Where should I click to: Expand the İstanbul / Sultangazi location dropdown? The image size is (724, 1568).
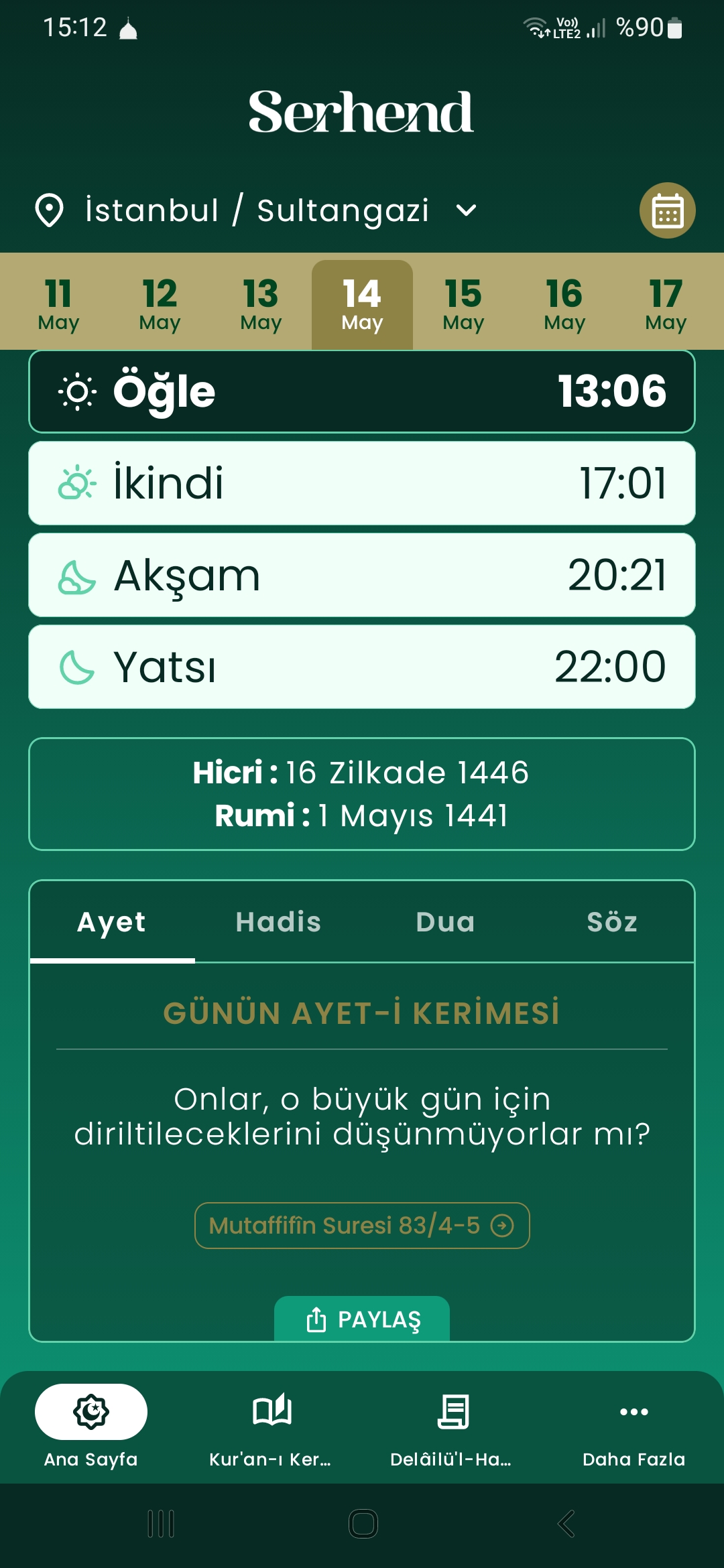pos(257,210)
